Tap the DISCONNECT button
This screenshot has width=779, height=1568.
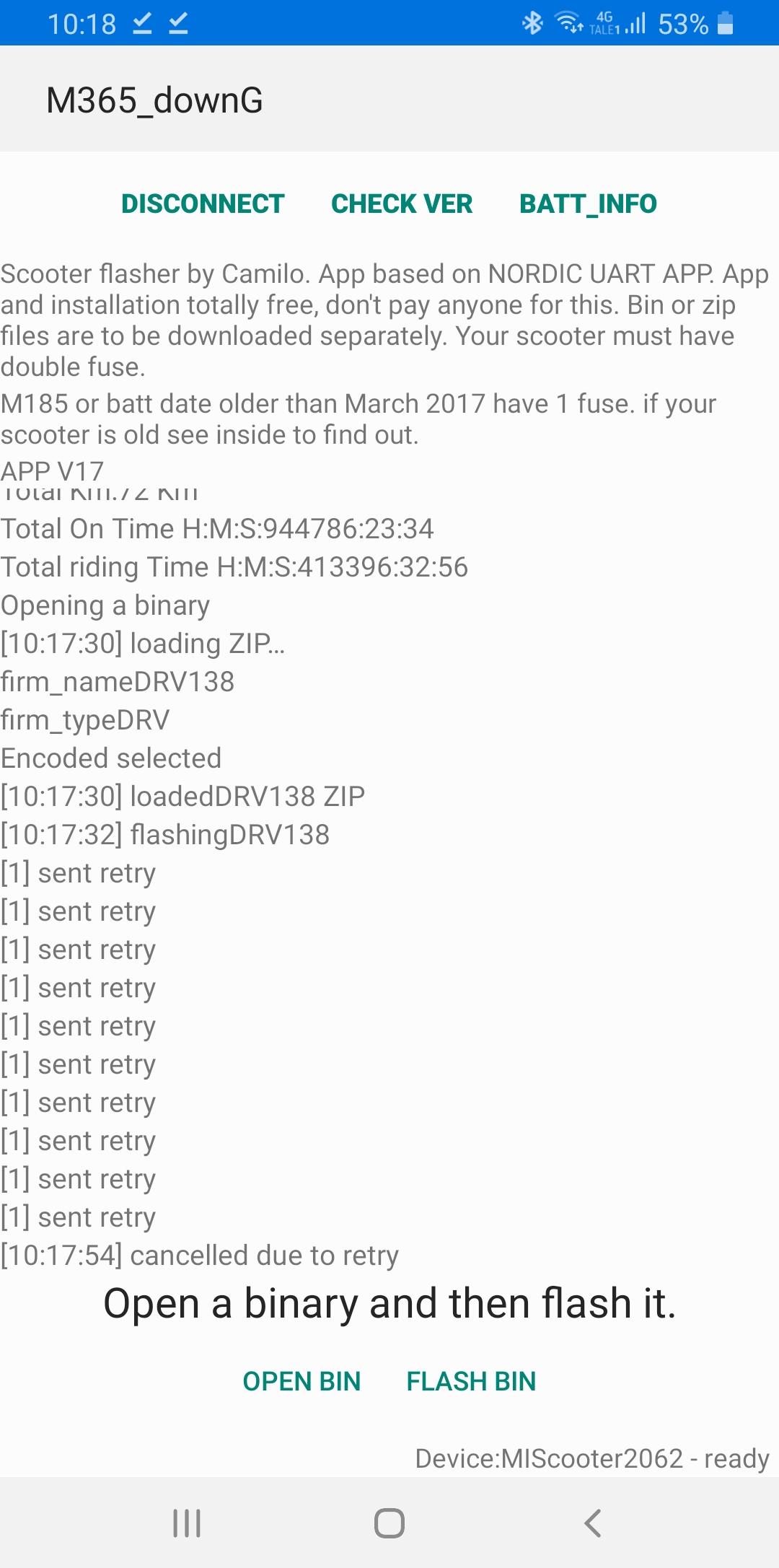[x=203, y=204]
